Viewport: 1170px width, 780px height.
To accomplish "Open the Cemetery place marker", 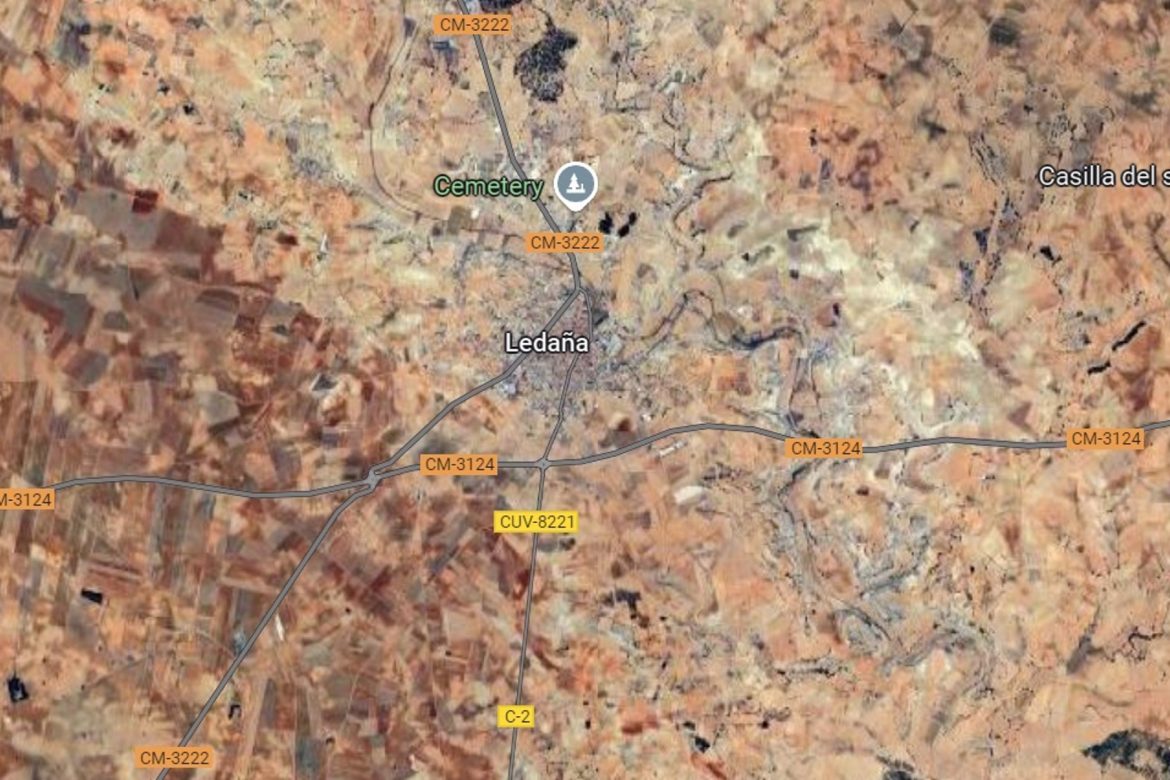I will [x=576, y=183].
